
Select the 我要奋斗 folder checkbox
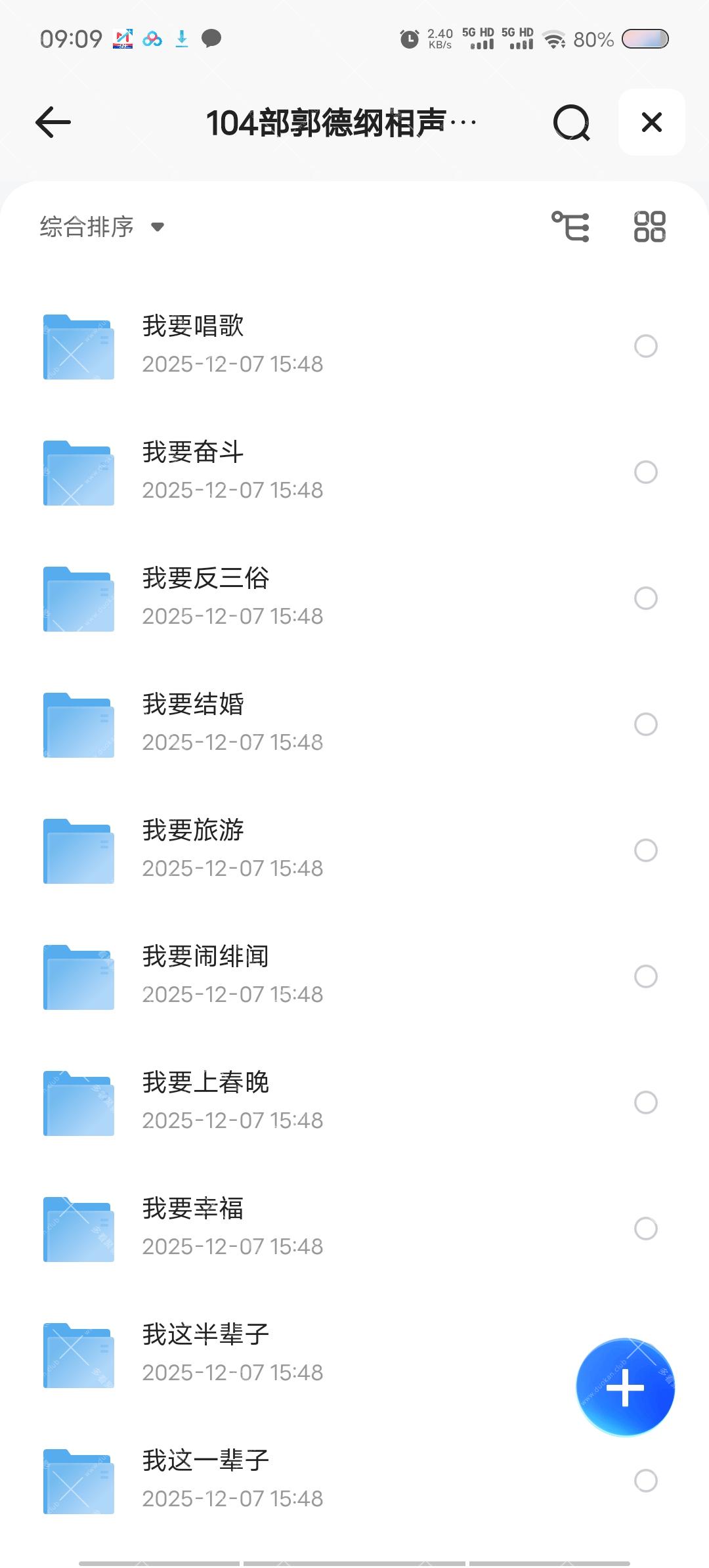[646, 473]
